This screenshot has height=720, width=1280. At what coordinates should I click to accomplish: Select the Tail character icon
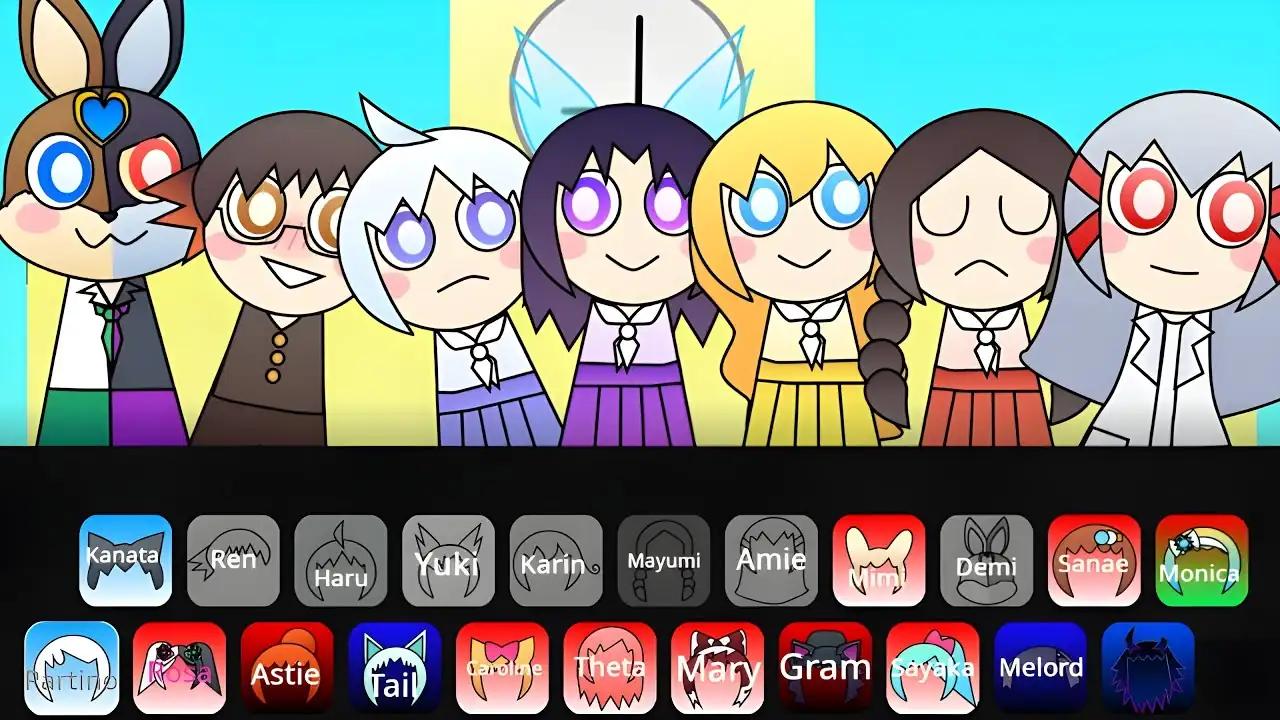coord(395,668)
